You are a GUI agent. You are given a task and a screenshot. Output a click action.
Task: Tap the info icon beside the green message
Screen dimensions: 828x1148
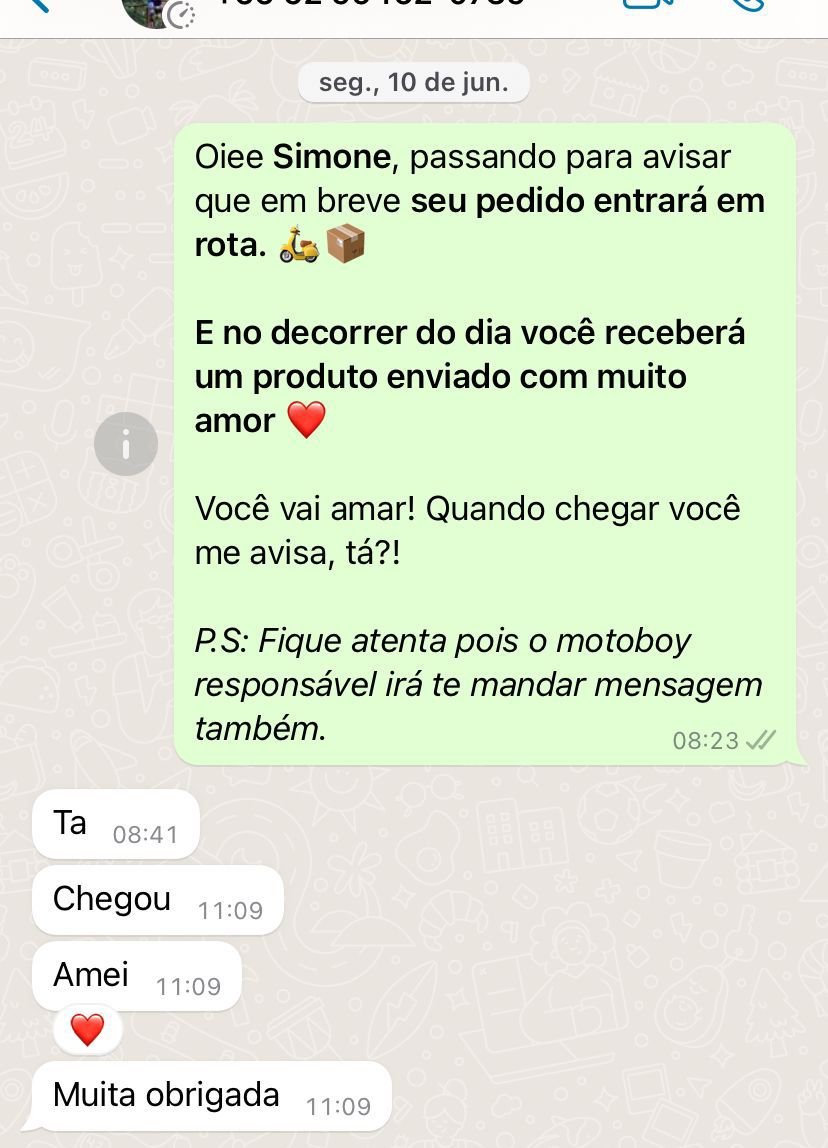point(126,443)
